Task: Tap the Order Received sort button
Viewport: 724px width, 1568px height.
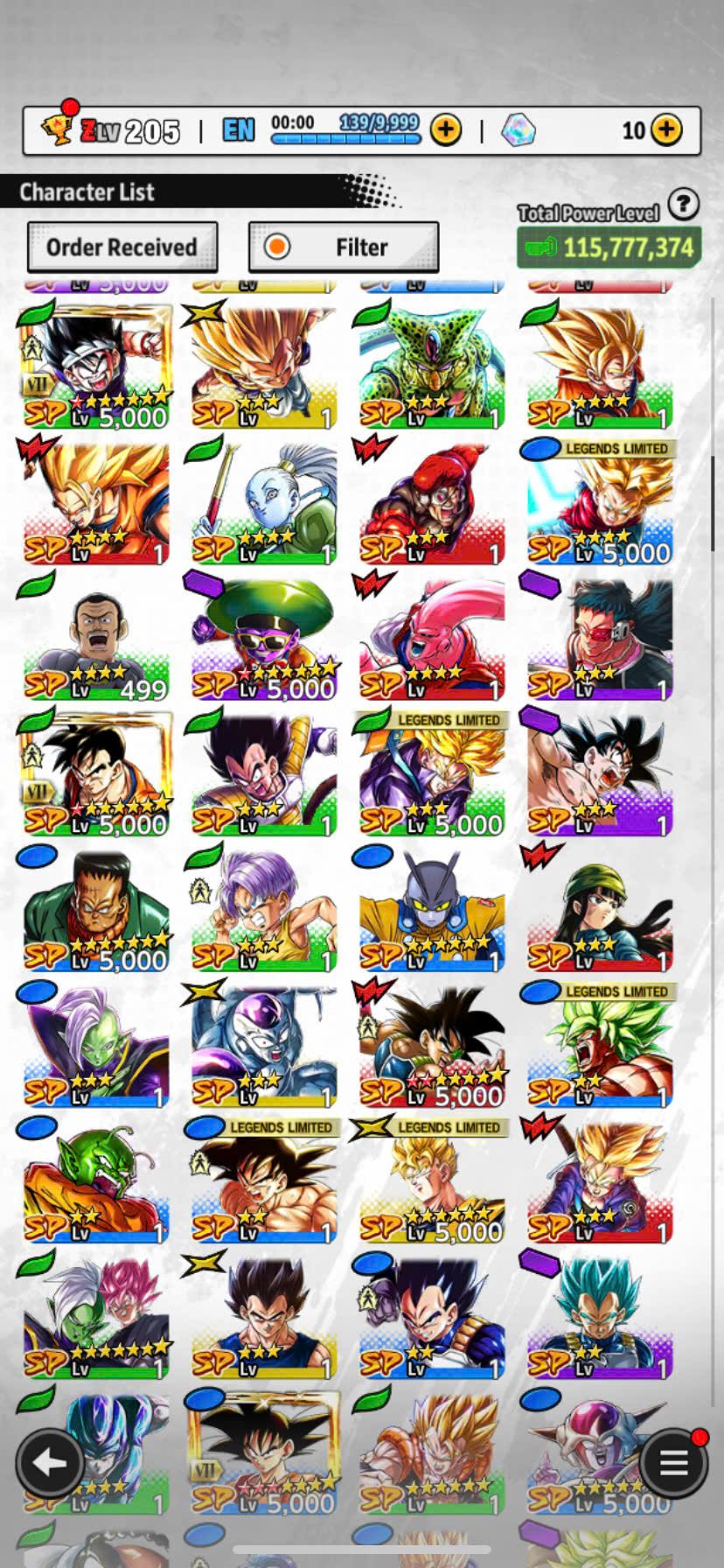Action: click(x=122, y=248)
